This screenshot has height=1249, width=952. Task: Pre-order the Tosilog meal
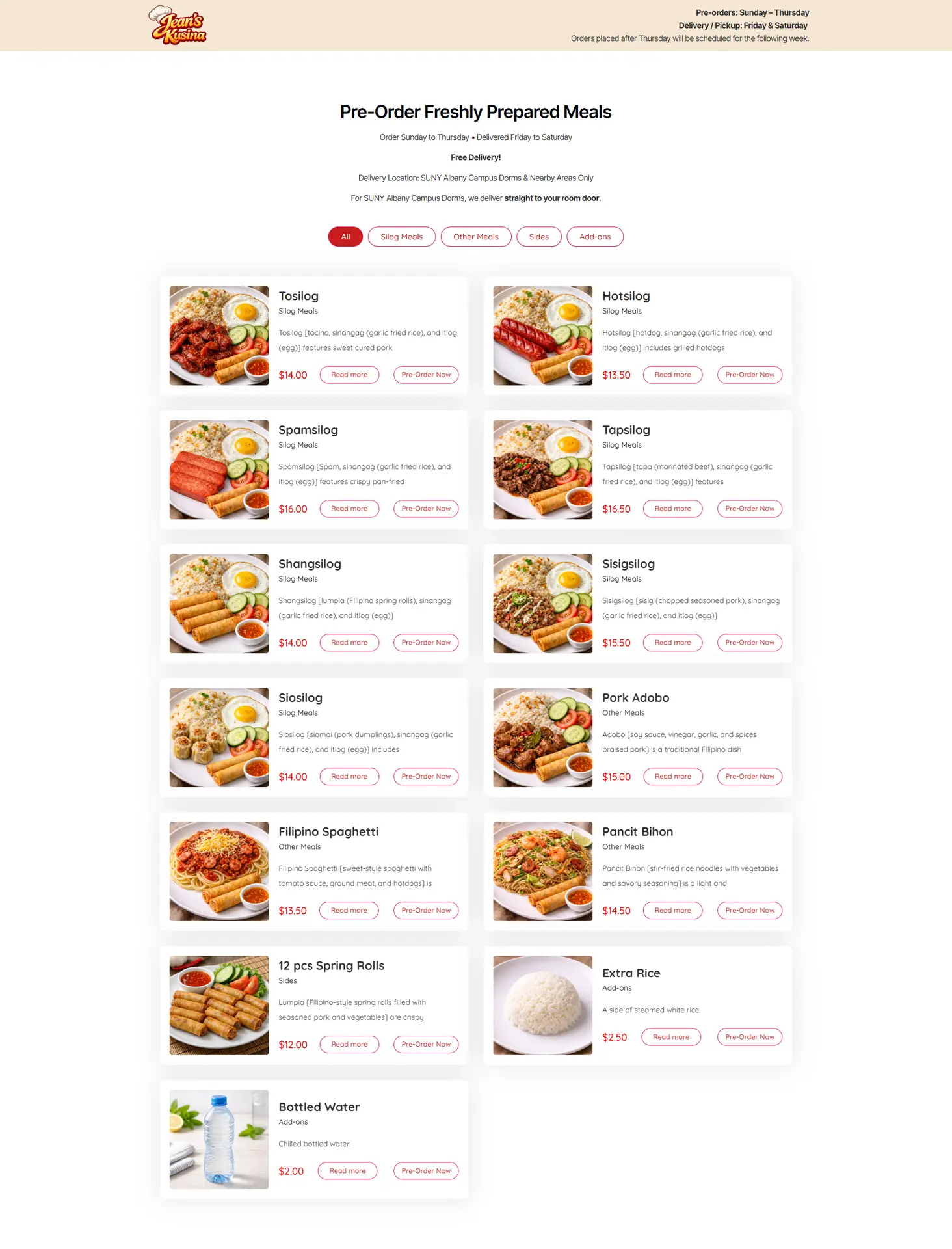[x=425, y=375]
